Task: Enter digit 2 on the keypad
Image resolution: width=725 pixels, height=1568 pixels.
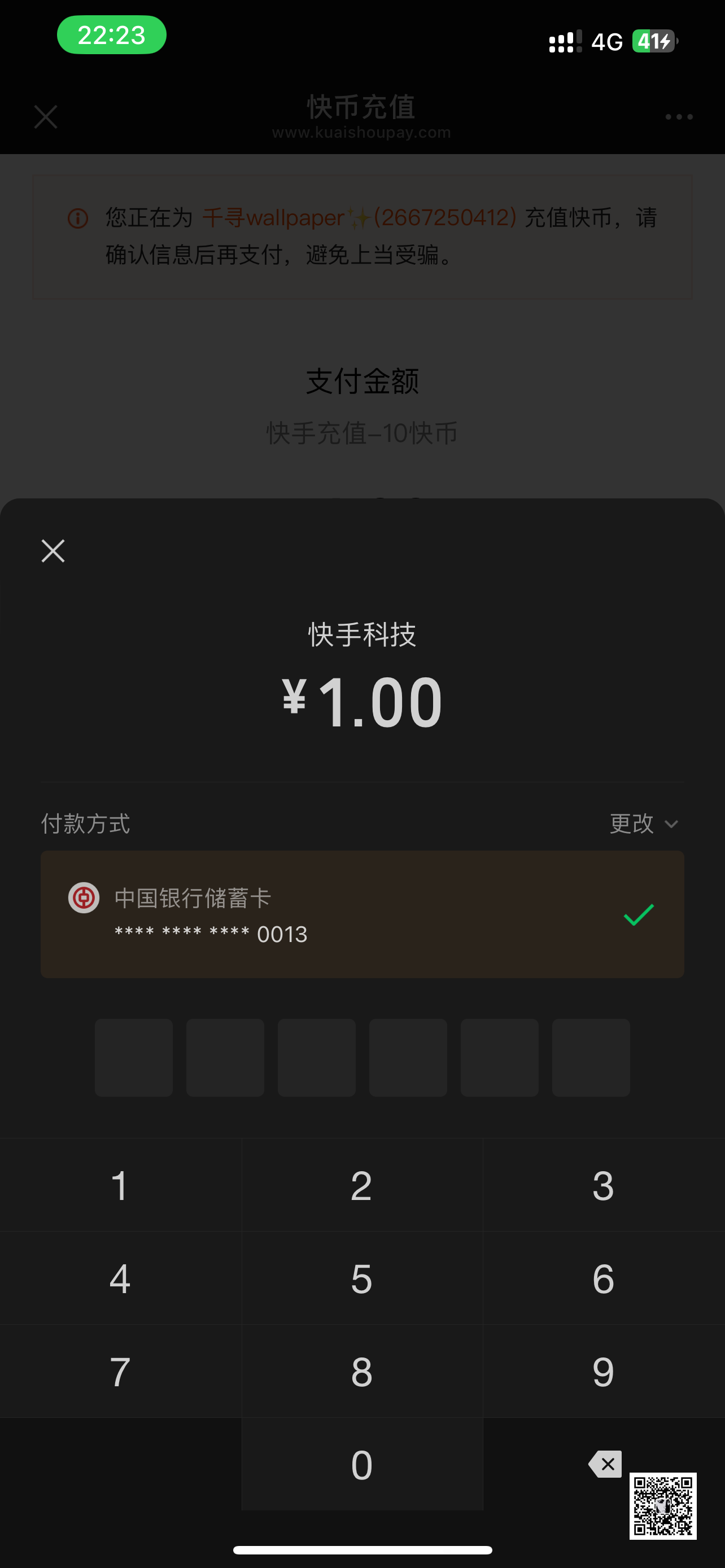Action: (361, 1186)
